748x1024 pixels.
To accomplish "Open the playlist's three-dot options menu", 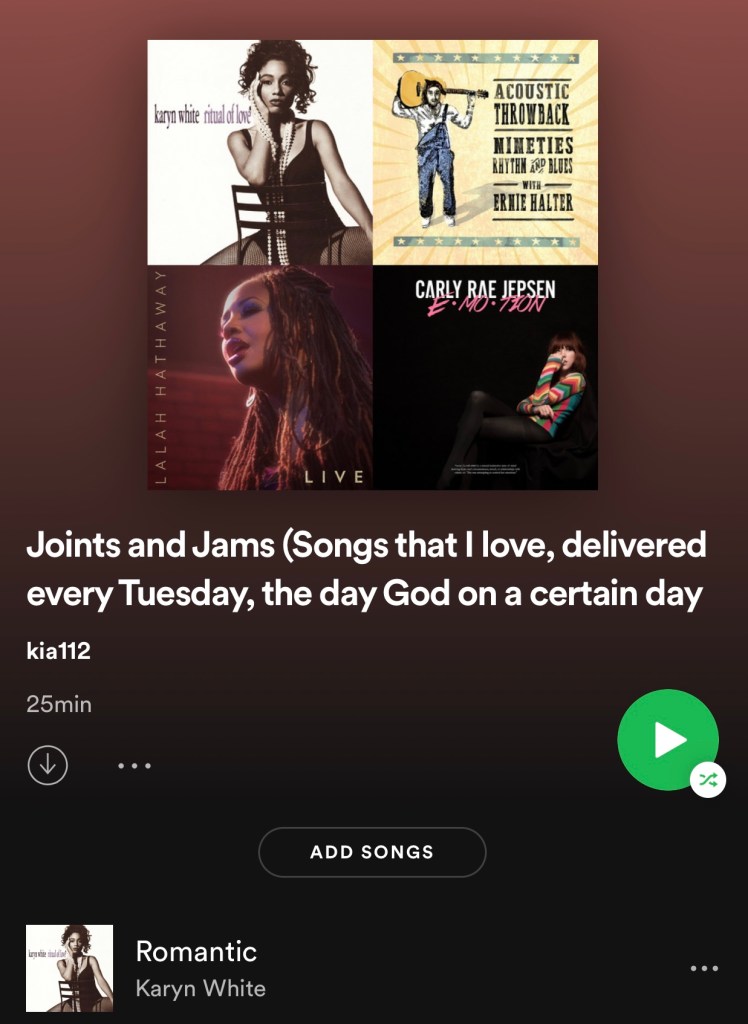I will tap(134, 766).
